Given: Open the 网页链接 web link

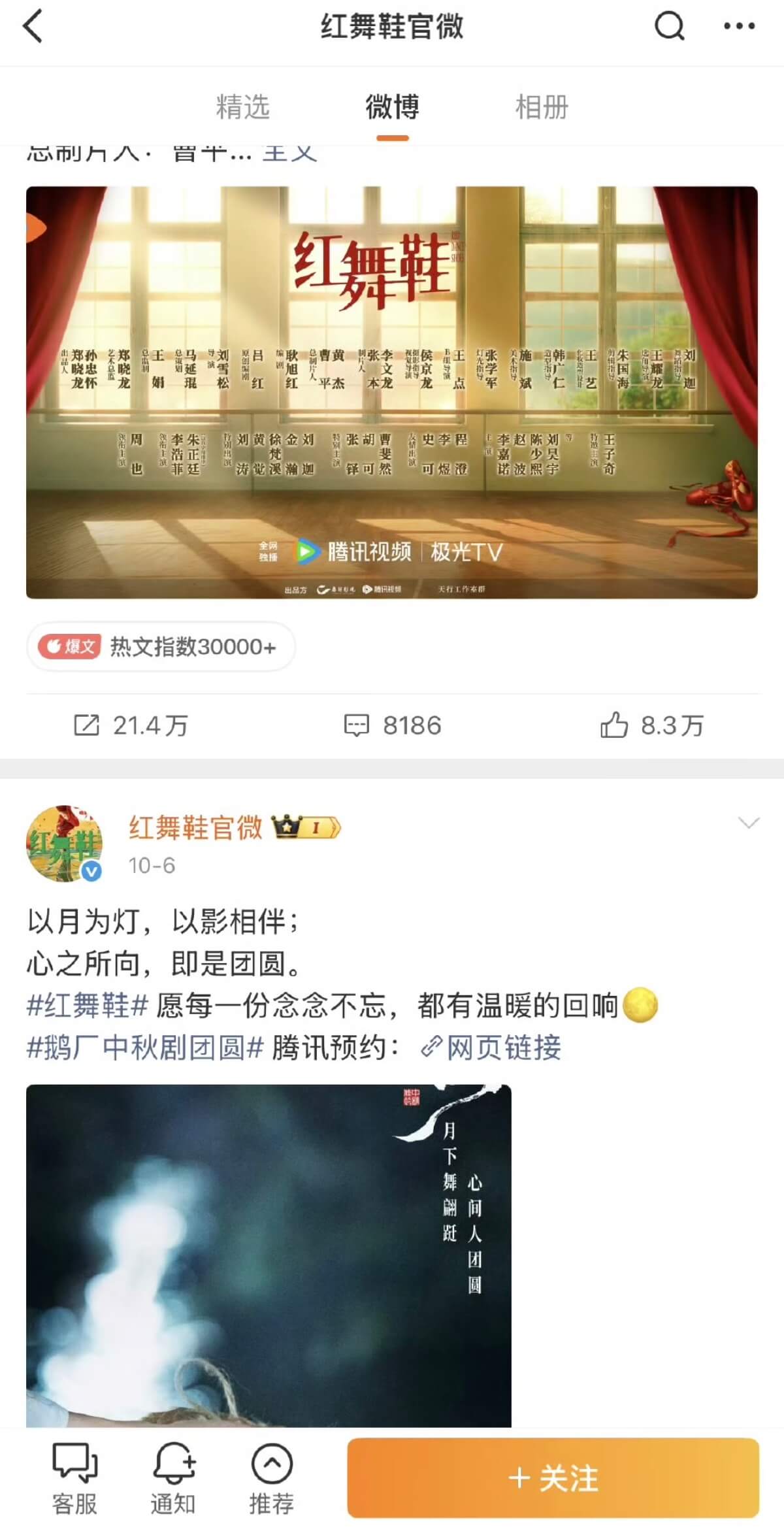Looking at the screenshot, I should point(491,1047).
